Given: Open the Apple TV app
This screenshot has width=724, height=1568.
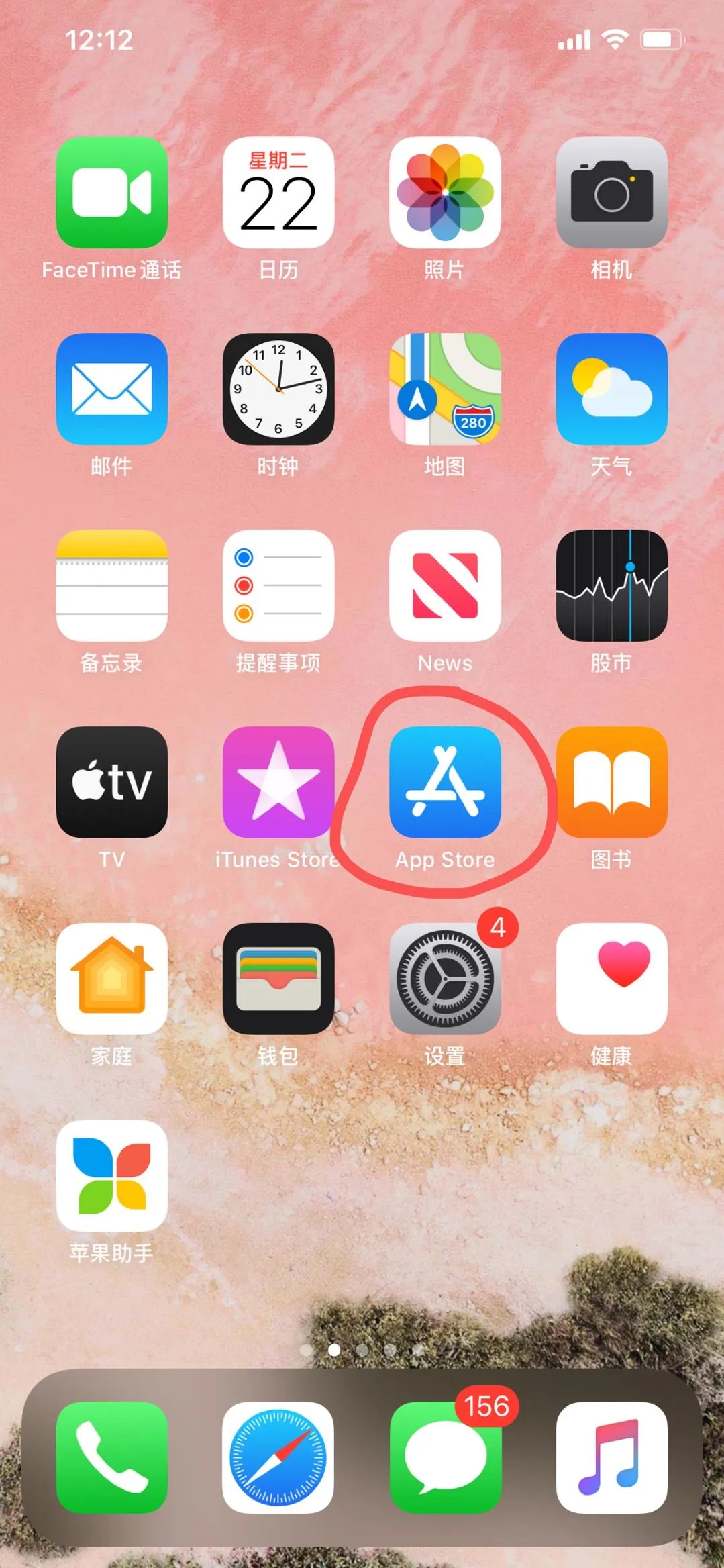Looking at the screenshot, I should pos(111,782).
